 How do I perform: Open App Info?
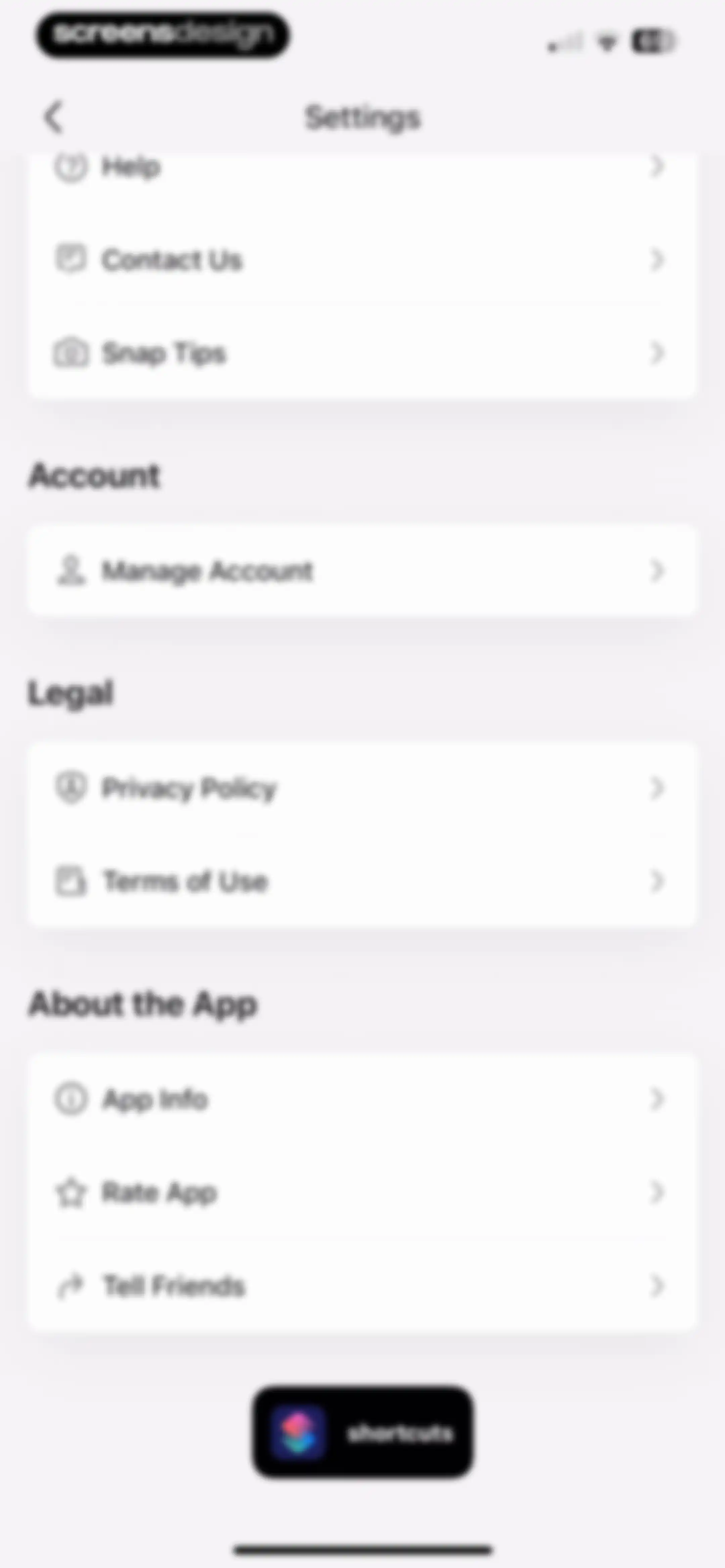[x=362, y=1099]
